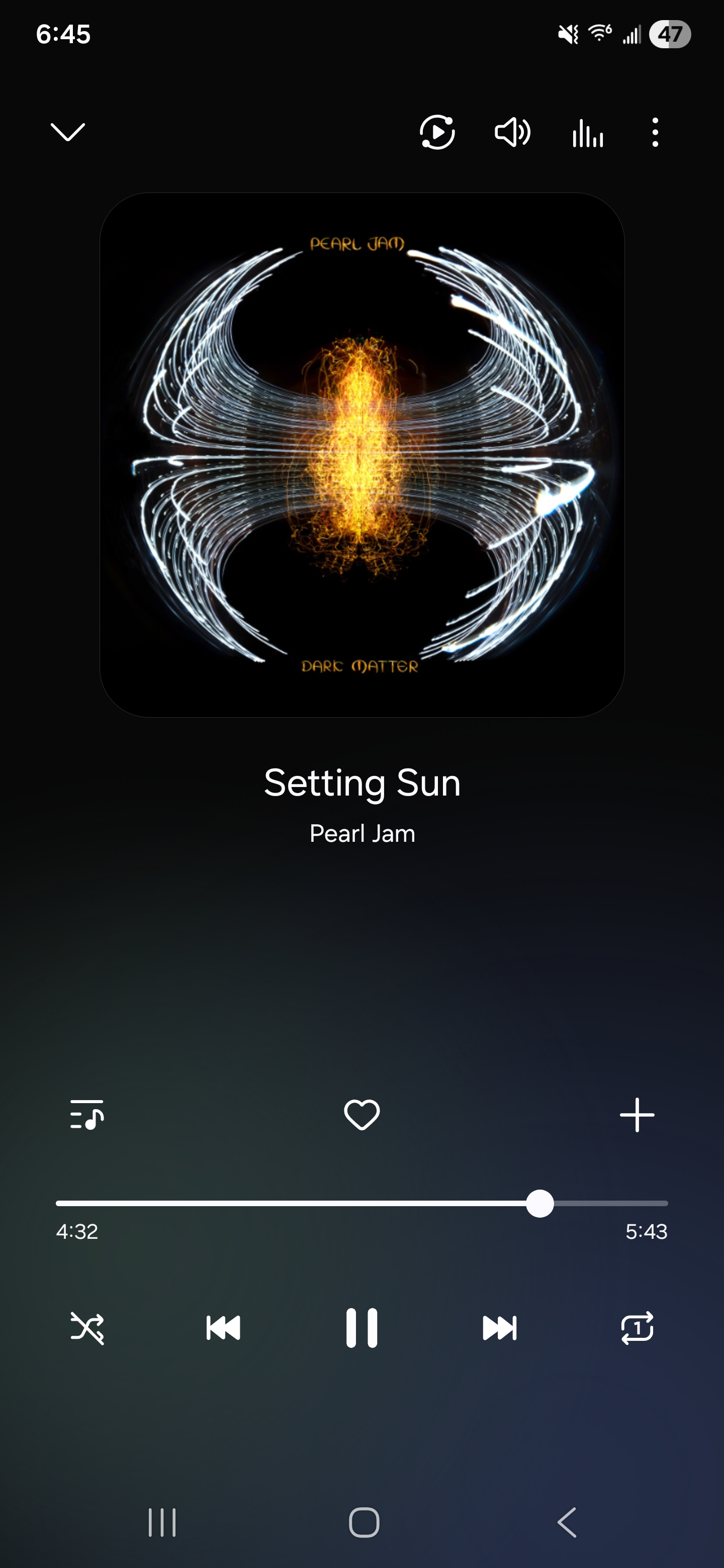Open the playback speed icon
This screenshot has height=1568, width=724.
tap(437, 132)
